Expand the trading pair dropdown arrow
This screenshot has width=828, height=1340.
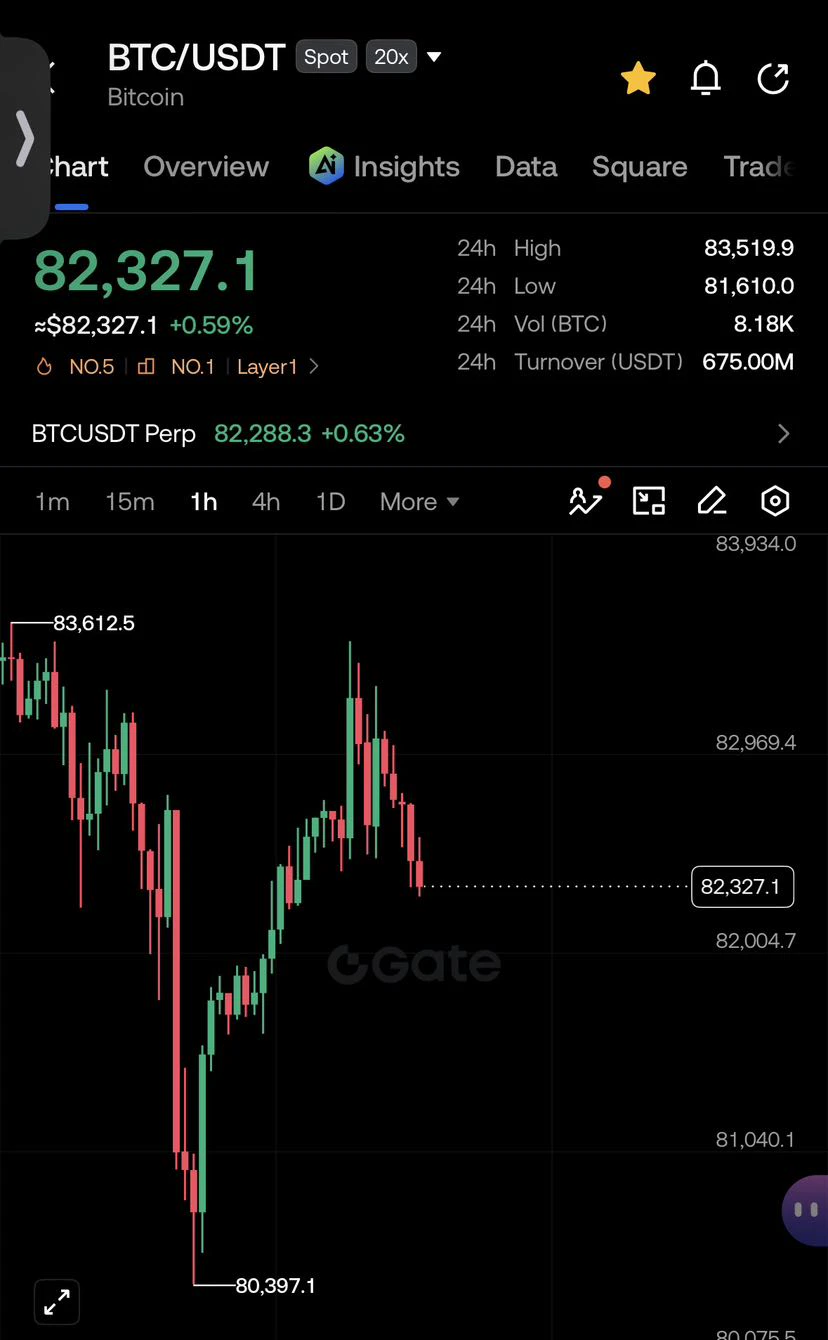click(434, 57)
